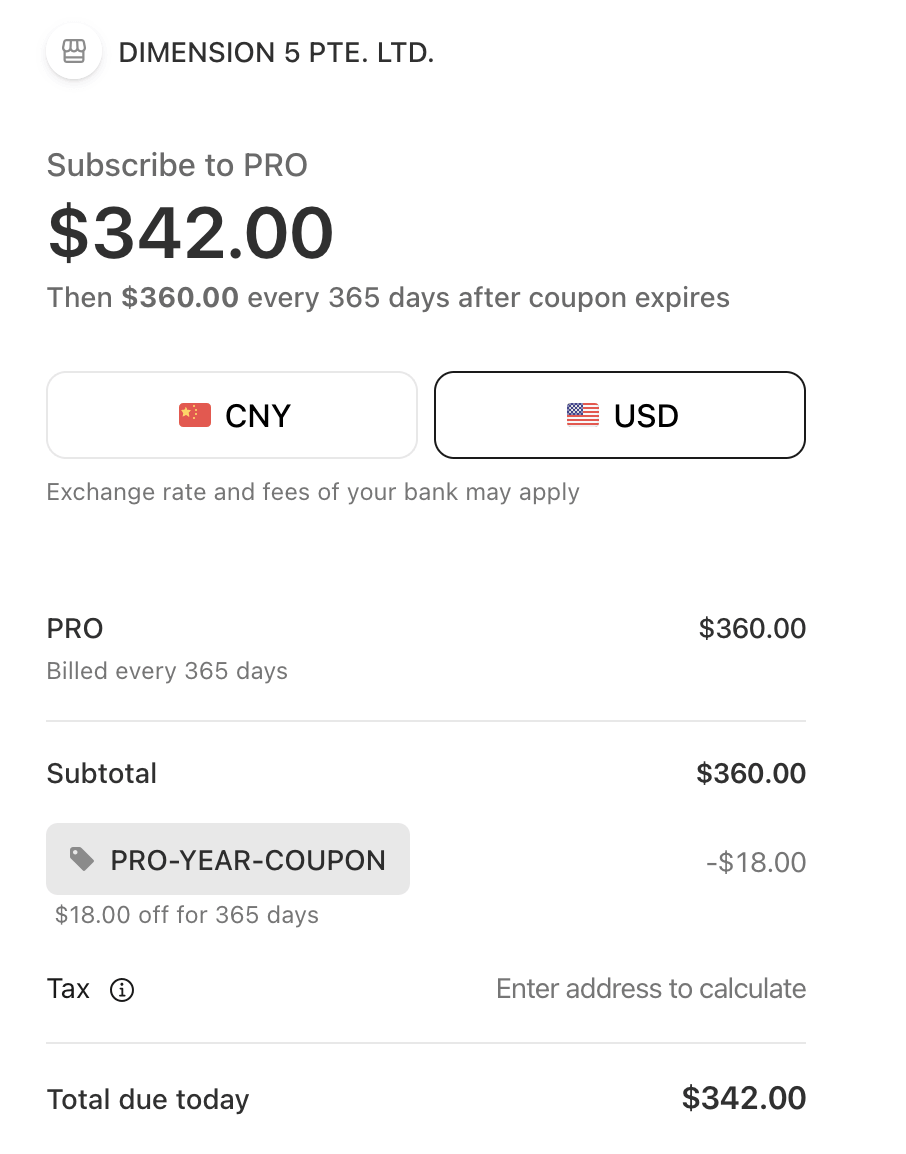Click the PRO plan line item

coord(74,628)
